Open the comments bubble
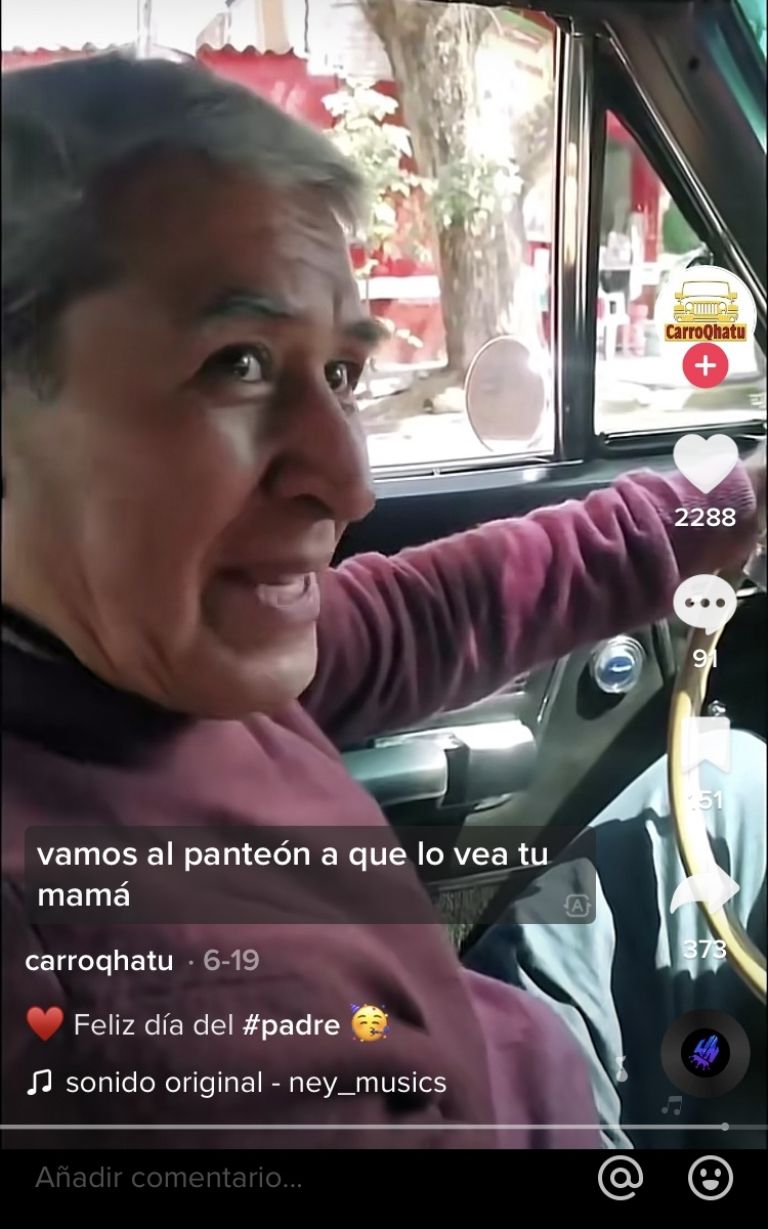768x1229 pixels. [x=705, y=604]
